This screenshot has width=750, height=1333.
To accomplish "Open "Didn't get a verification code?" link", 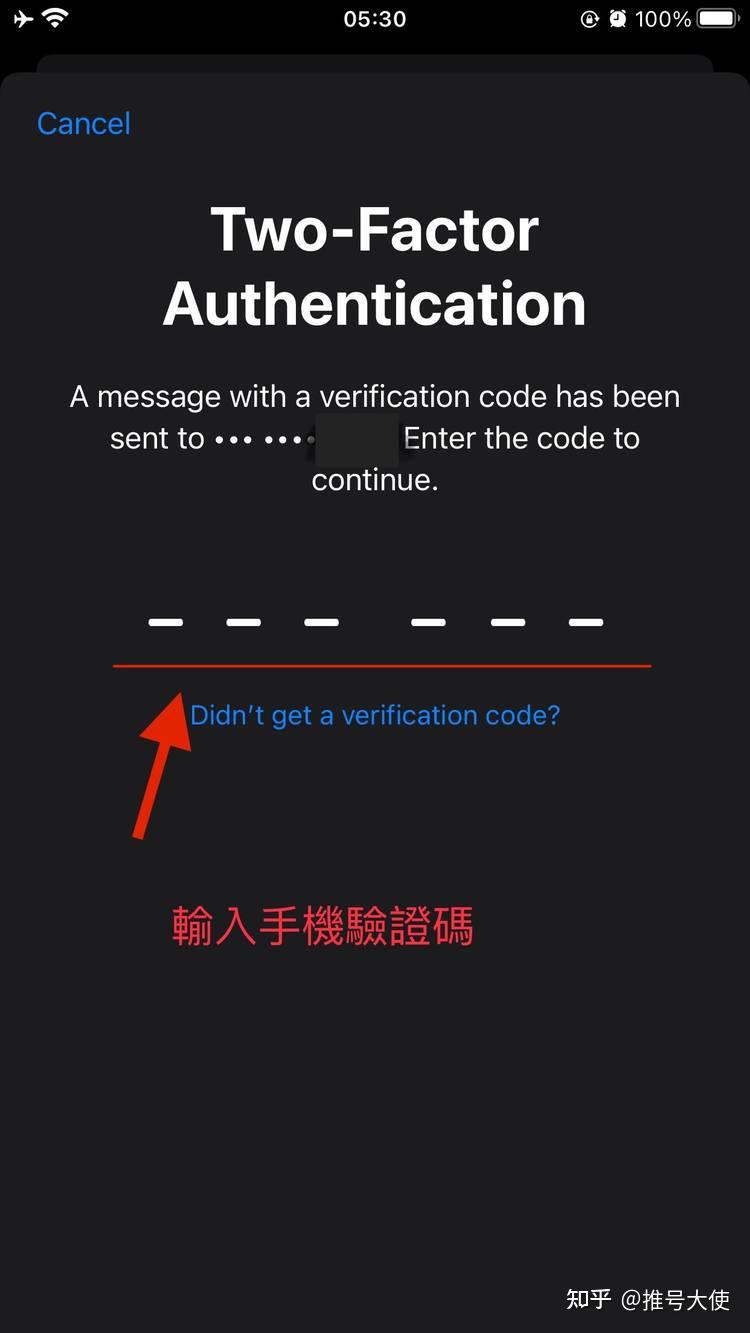I will point(376,715).
